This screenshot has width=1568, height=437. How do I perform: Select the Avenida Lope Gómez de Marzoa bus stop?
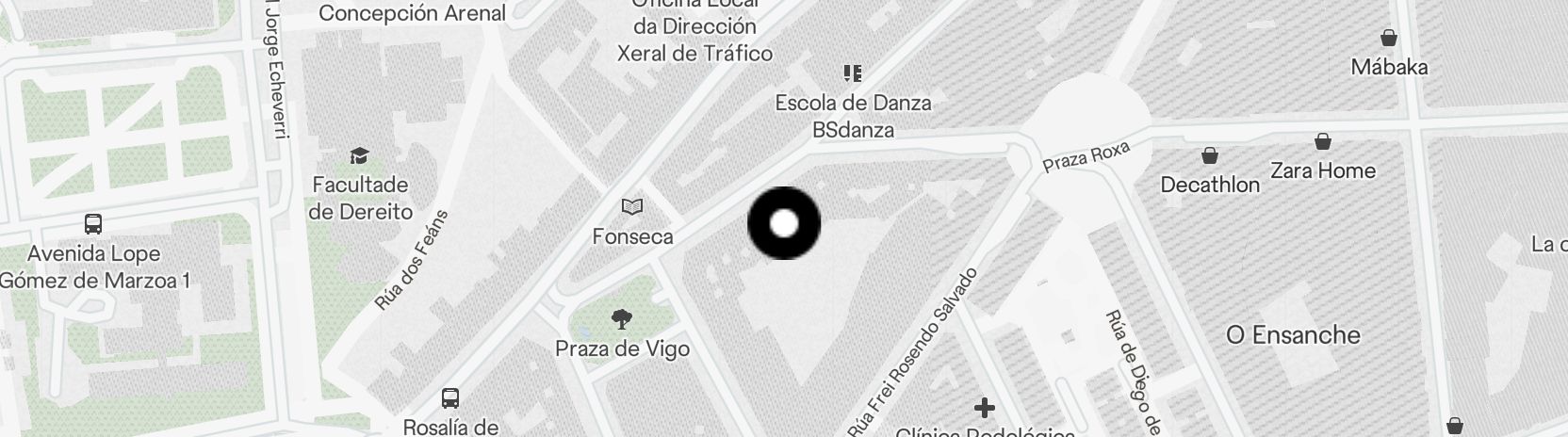(93, 224)
